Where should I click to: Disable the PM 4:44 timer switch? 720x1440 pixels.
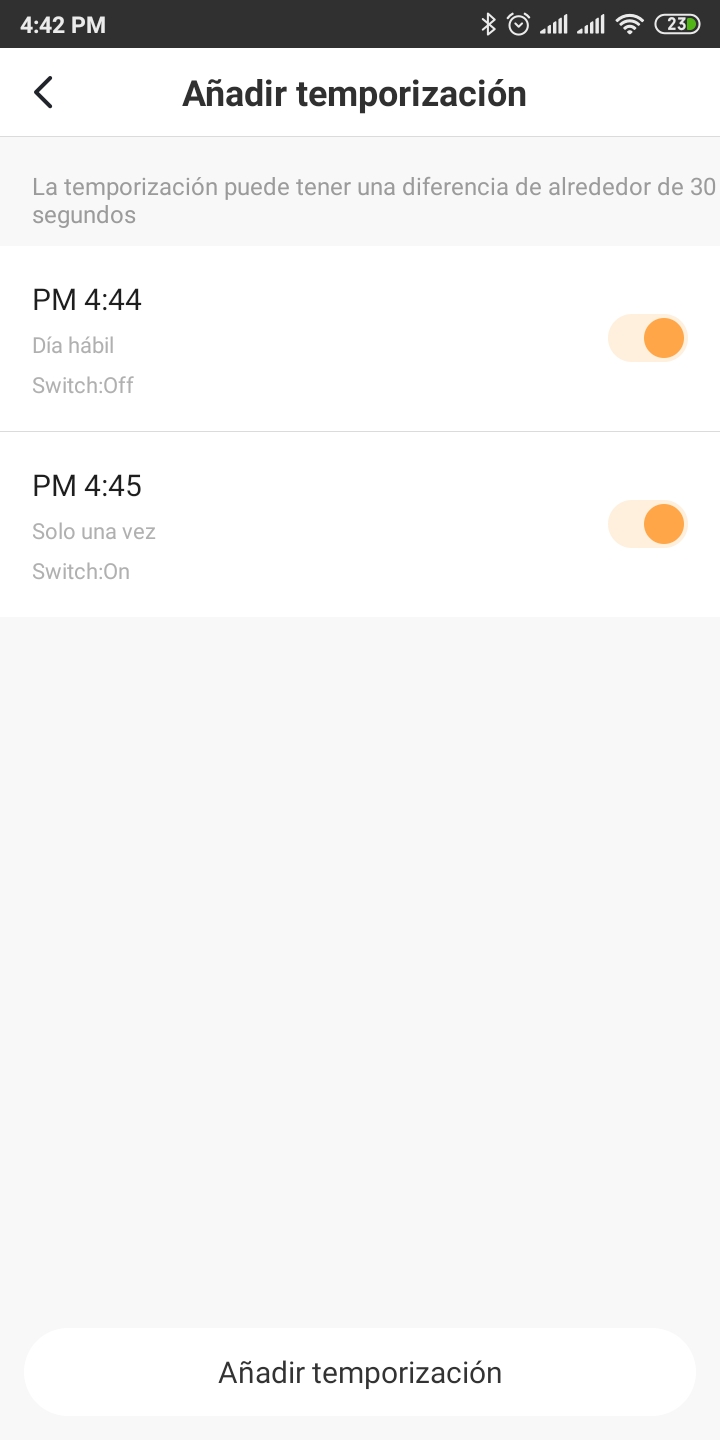tap(648, 338)
